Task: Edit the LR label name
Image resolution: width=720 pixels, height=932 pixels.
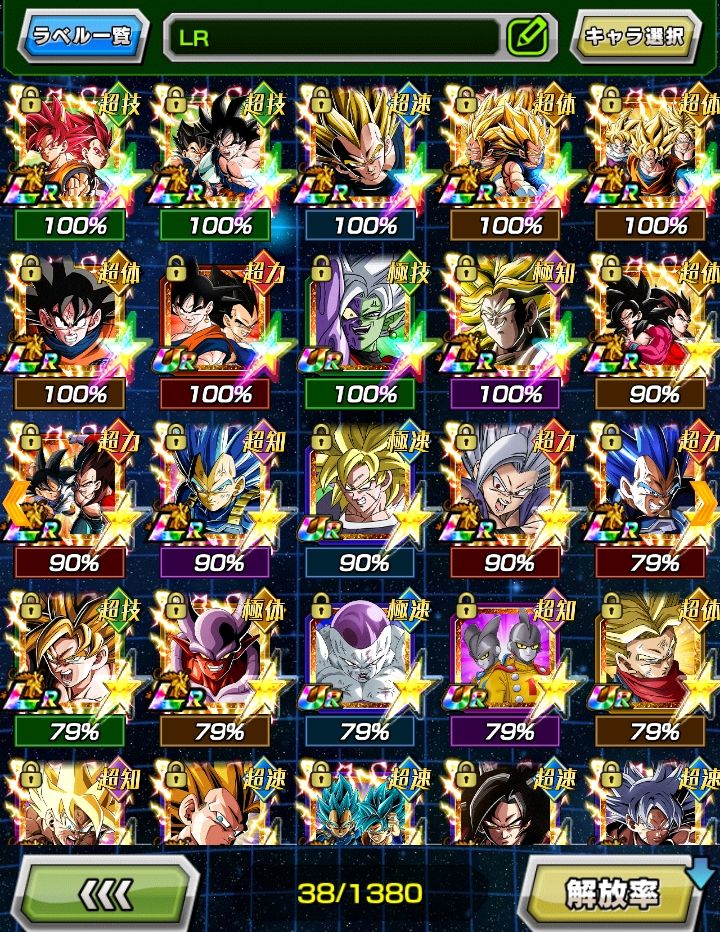Action: pos(527,38)
